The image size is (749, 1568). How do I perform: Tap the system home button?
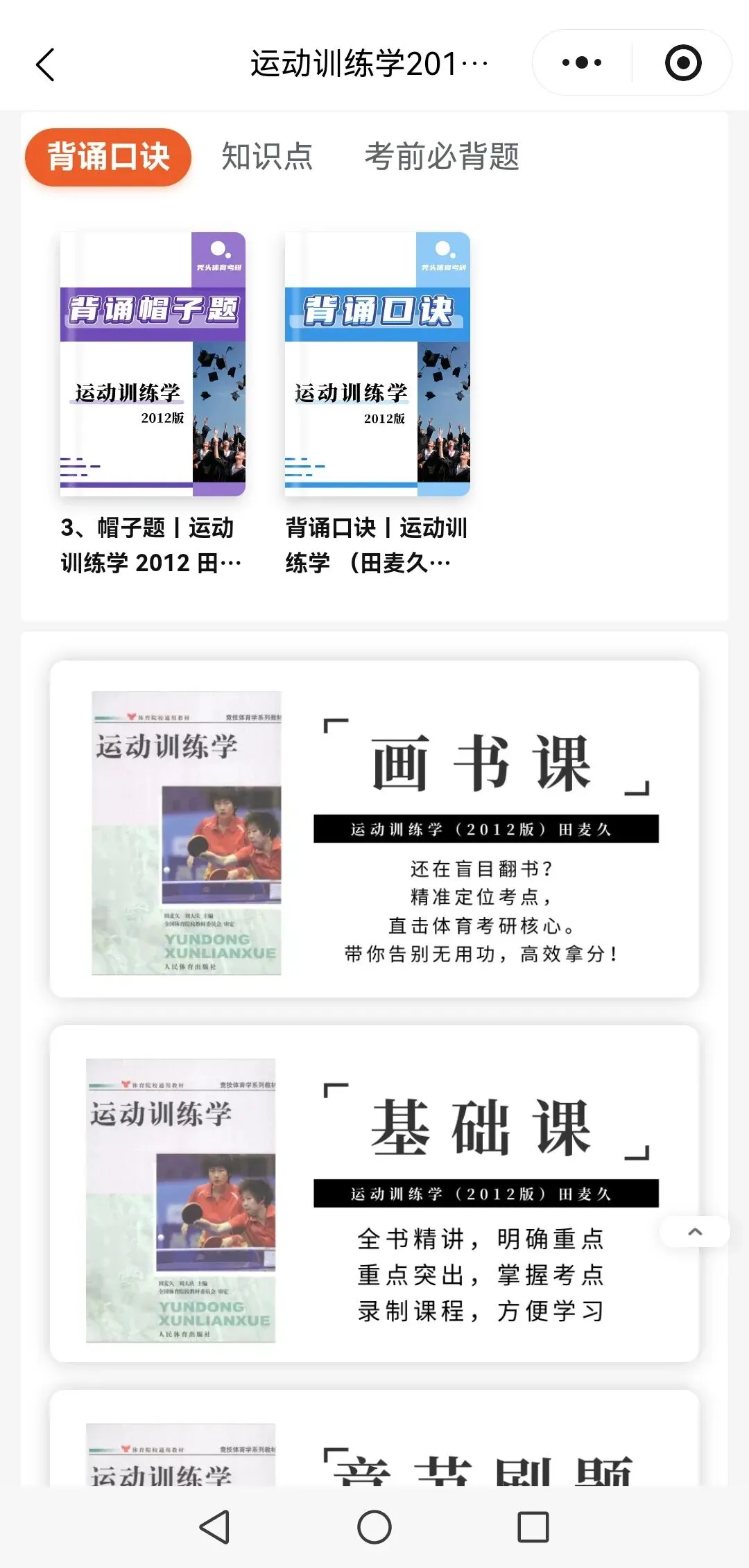(374, 1527)
